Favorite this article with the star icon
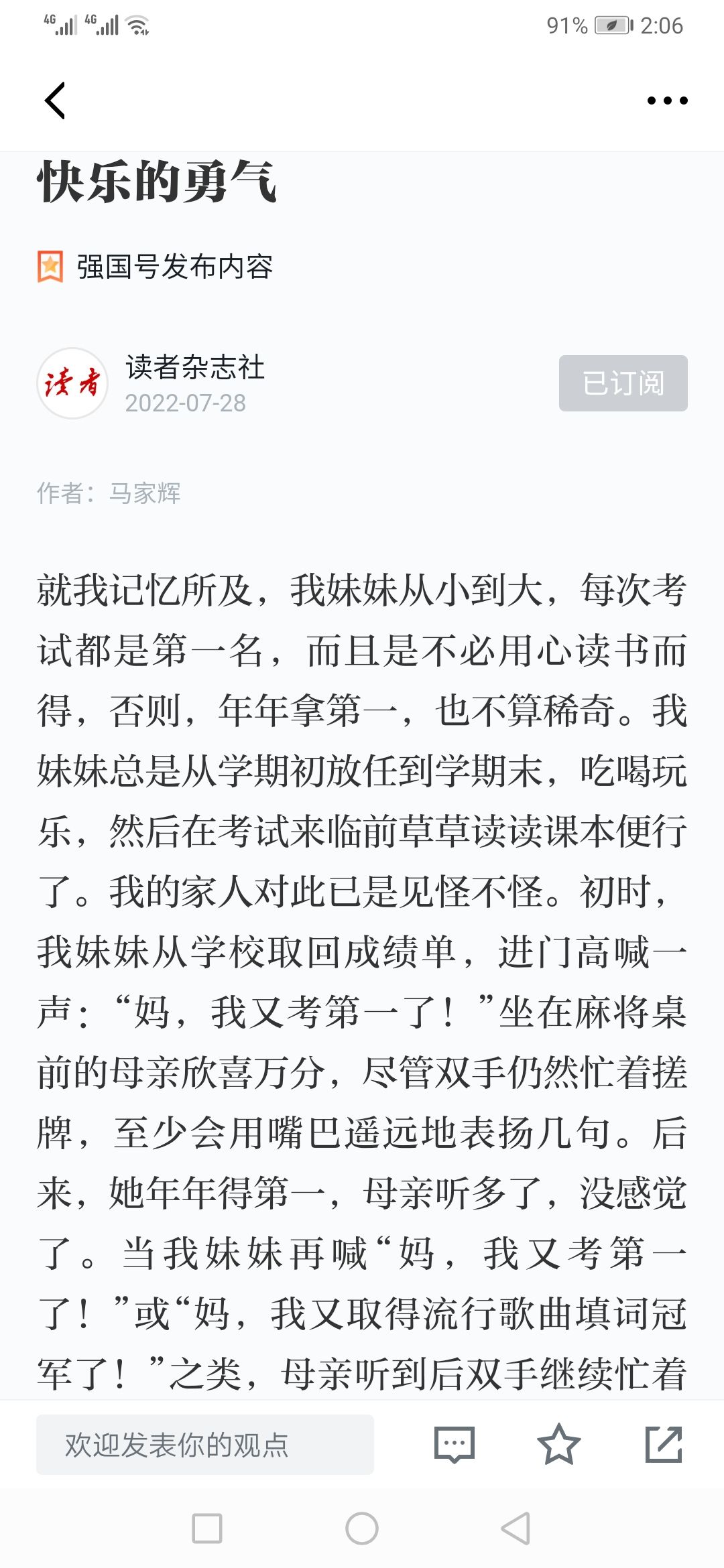This screenshot has width=724, height=1568. tap(559, 1444)
